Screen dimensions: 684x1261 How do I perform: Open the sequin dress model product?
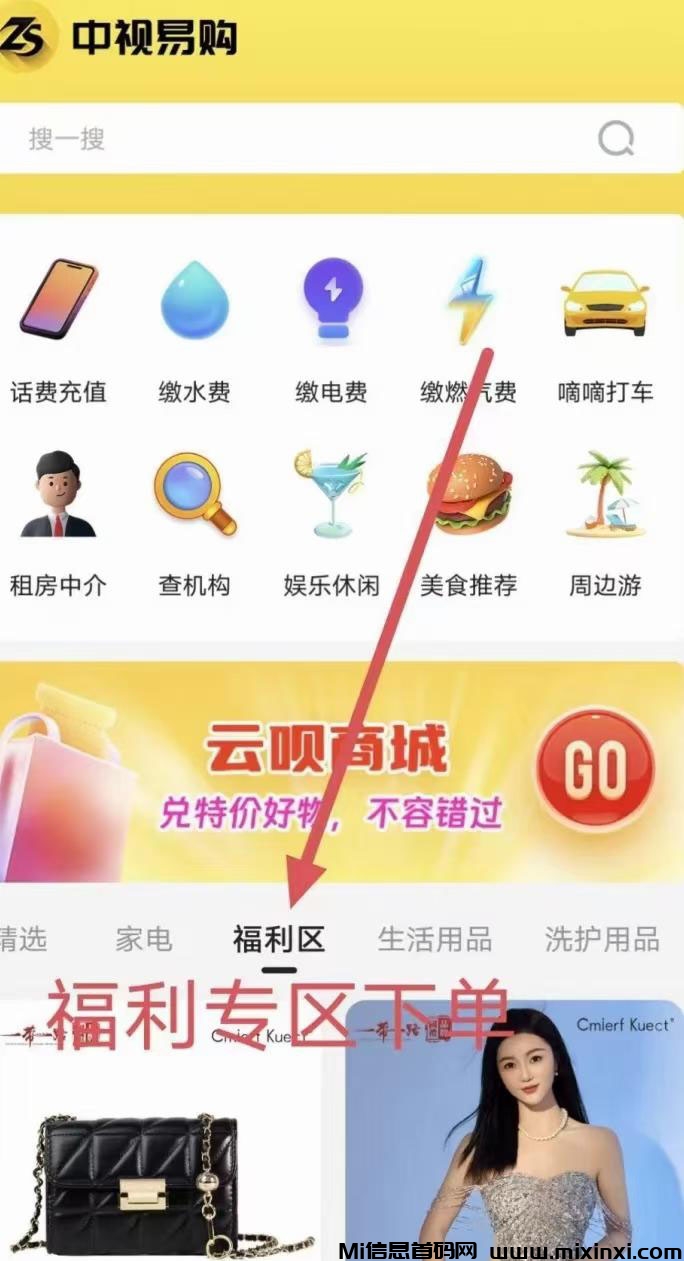pyautogui.click(x=514, y=1150)
